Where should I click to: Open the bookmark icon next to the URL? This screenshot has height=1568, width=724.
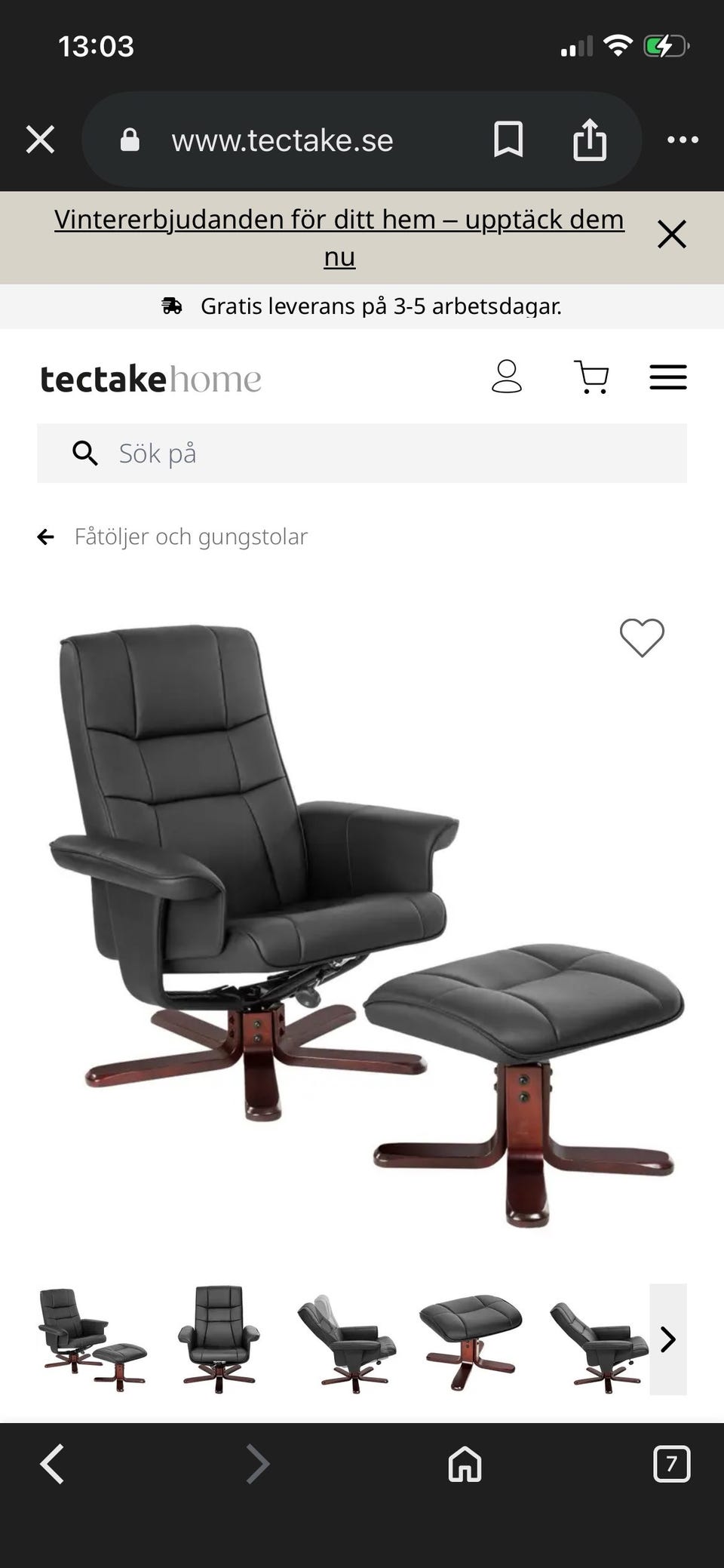click(x=507, y=139)
